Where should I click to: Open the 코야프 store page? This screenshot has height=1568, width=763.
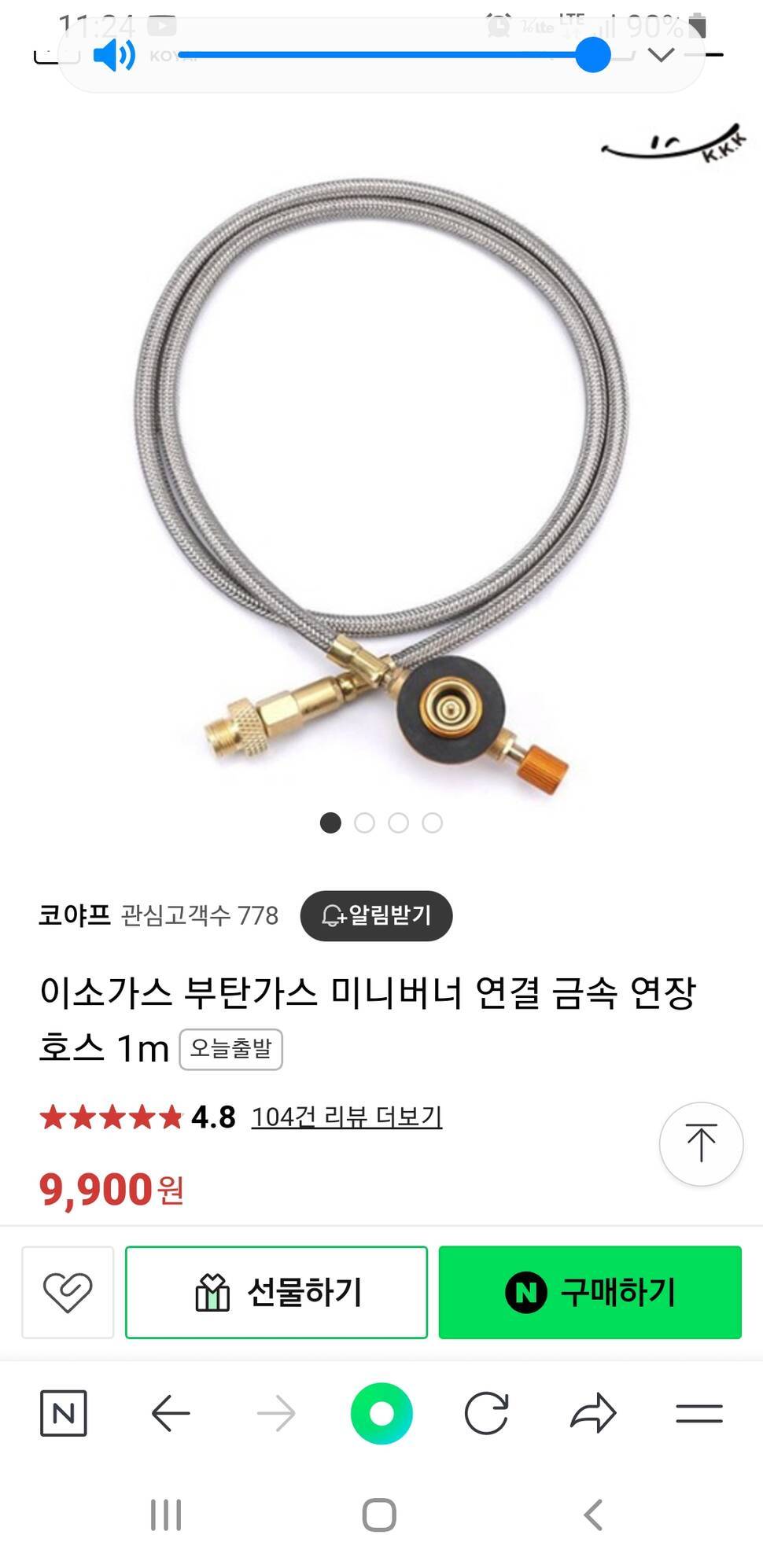75,915
